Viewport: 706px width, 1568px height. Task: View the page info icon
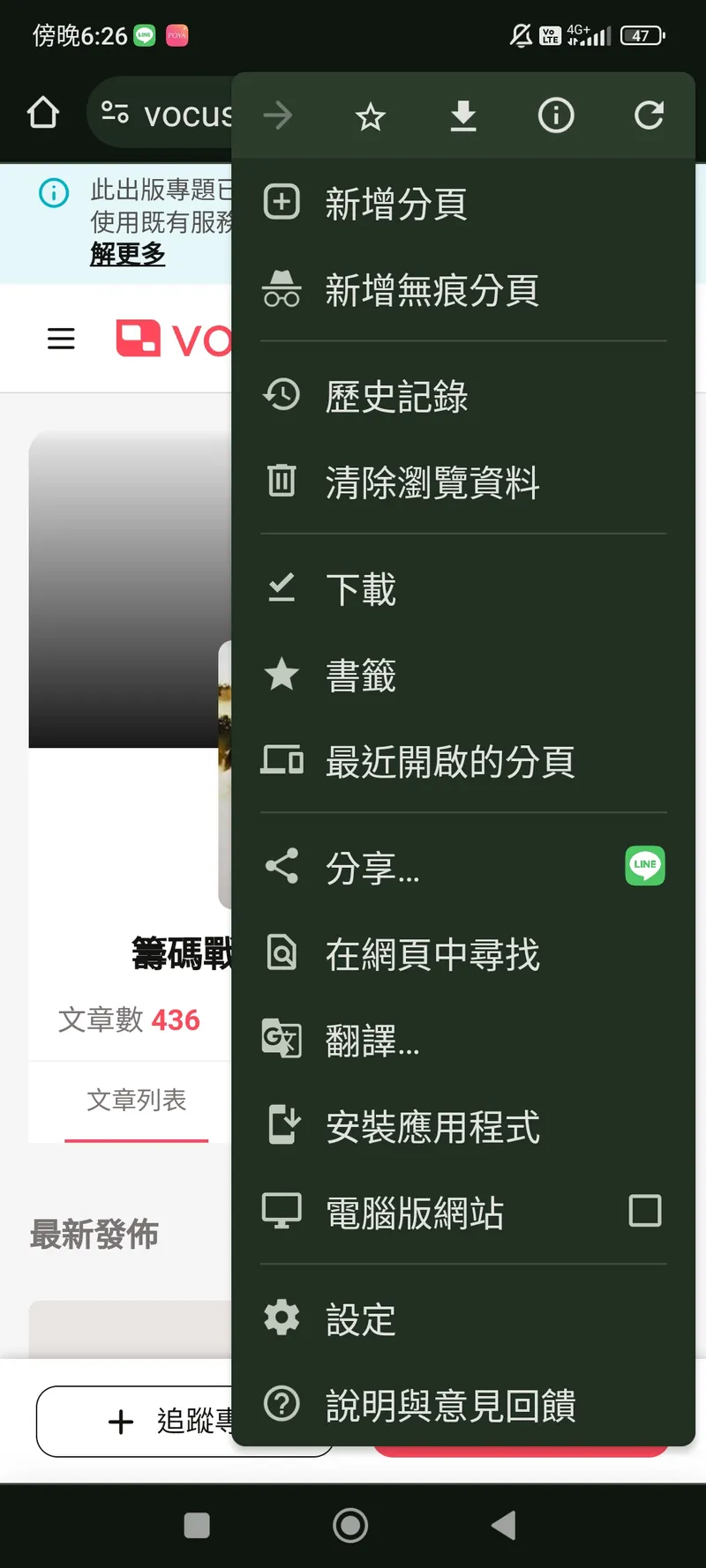coord(556,116)
